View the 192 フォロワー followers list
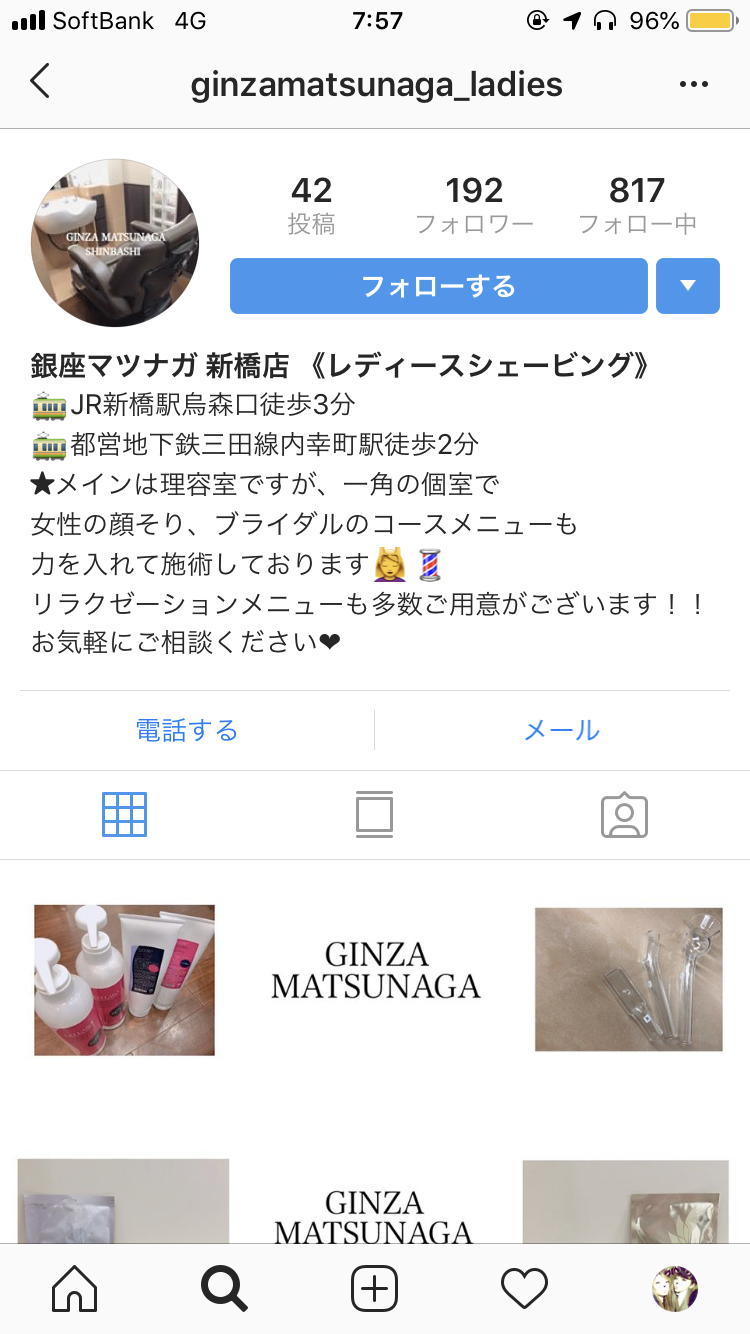Image resolution: width=750 pixels, height=1334 pixels. [x=474, y=205]
